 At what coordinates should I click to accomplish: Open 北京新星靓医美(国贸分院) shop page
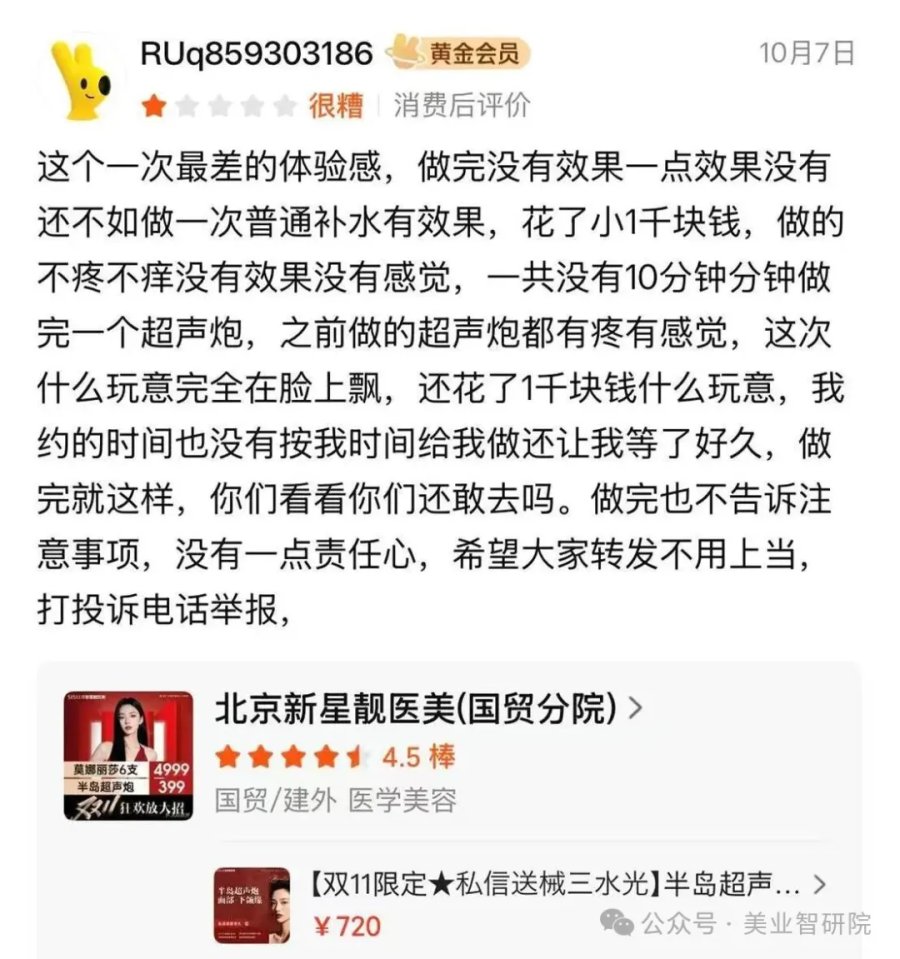coord(416,709)
